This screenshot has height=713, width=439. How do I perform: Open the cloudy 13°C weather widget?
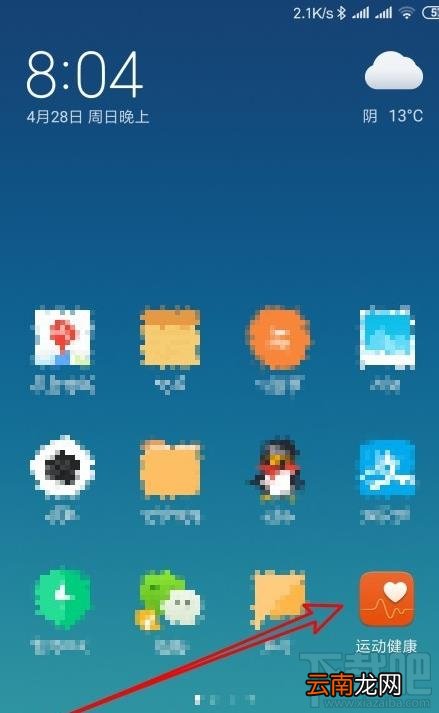(394, 88)
